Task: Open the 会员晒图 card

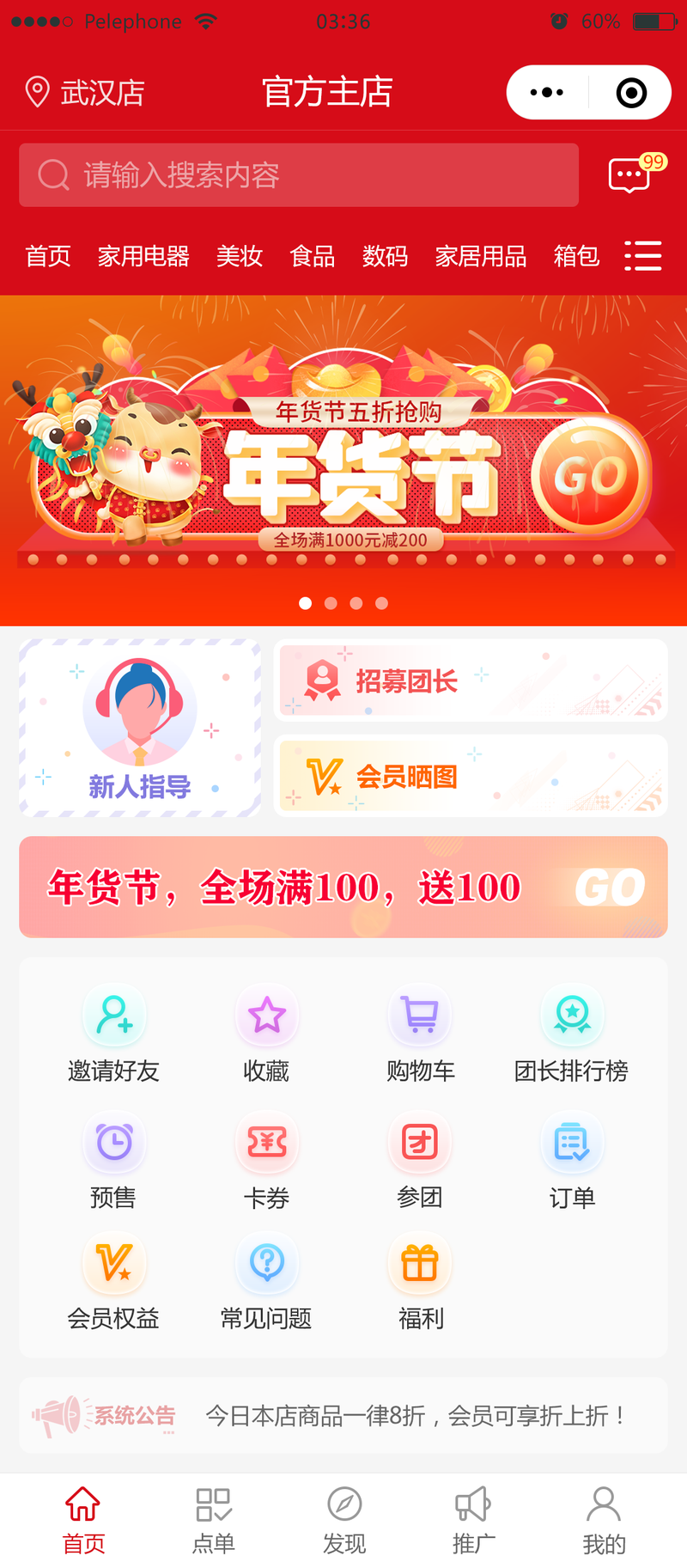Action: point(471,776)
